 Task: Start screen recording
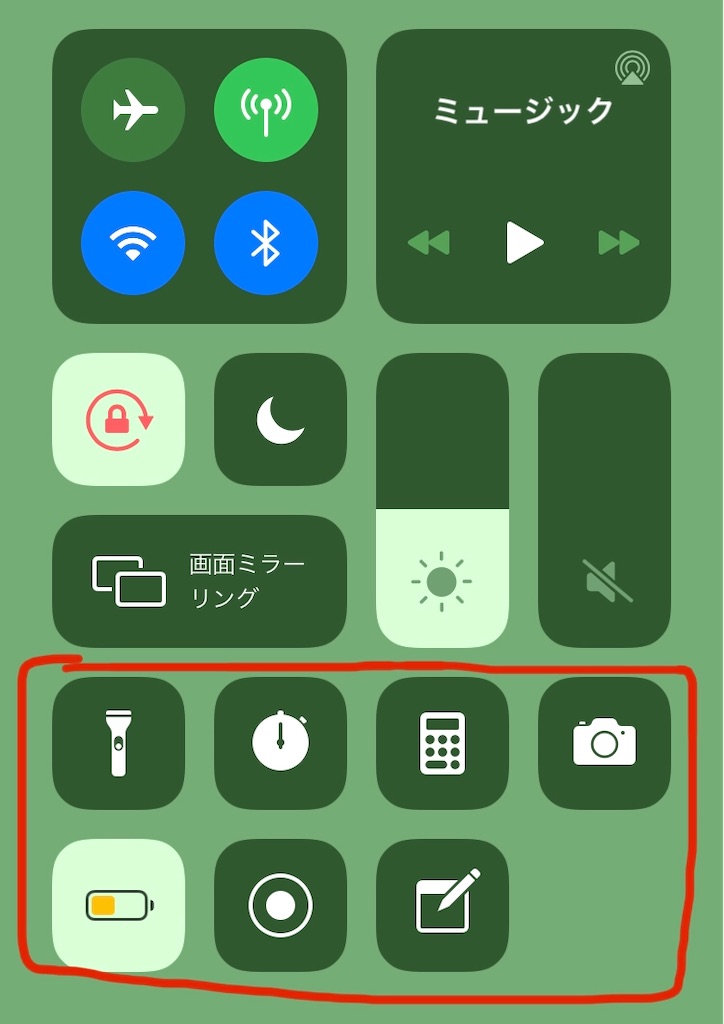click(x=281, y=905)
